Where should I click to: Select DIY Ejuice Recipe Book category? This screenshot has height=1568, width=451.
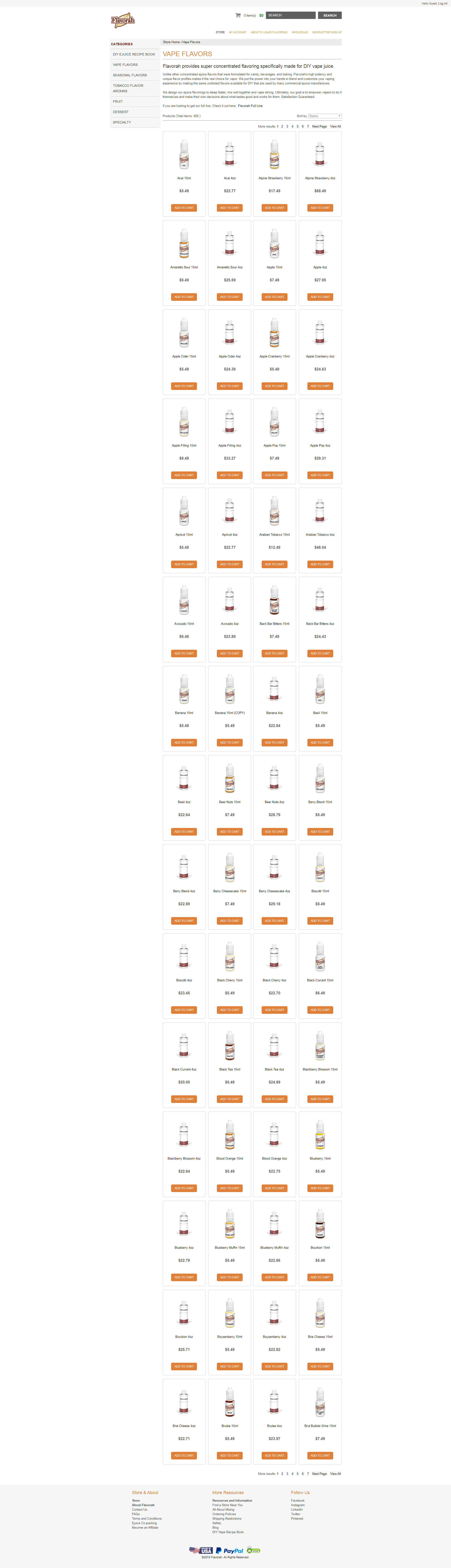(x=134, y=54)
